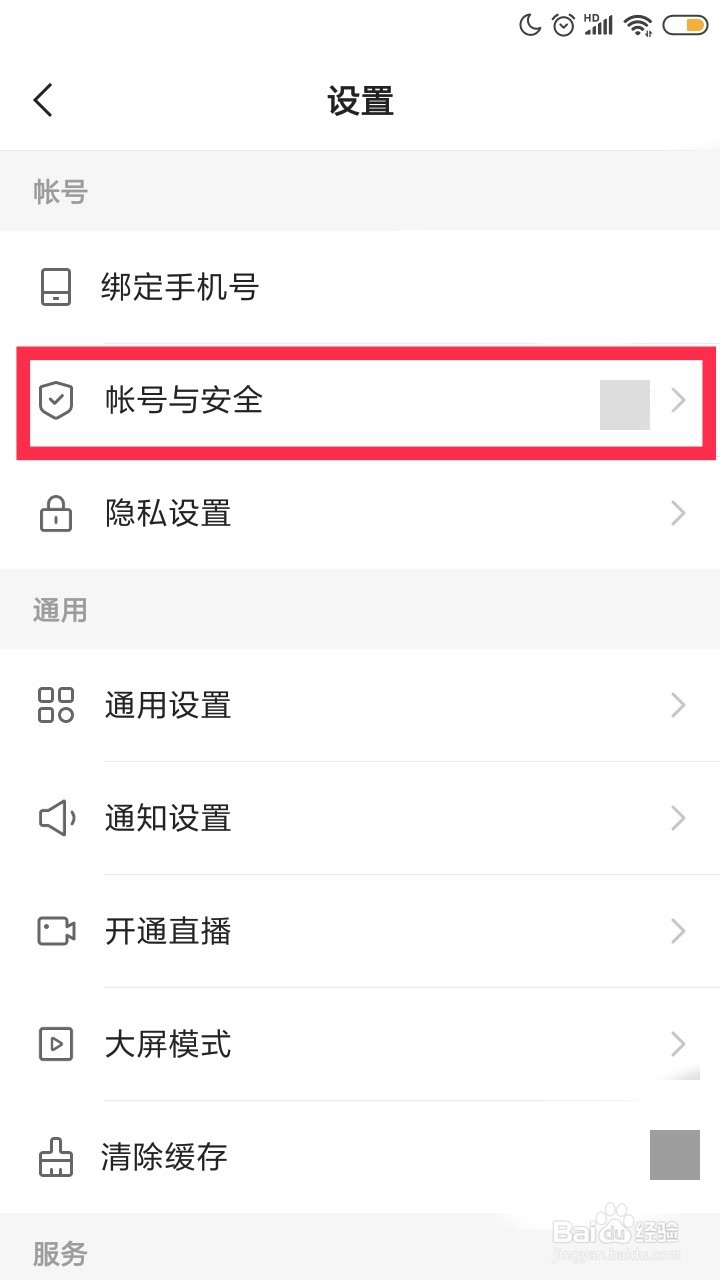The width and height of the screenshot is (720, 1280).
Task: Select the 帐号与安全 shield icon
Action: tap(57, 400)
